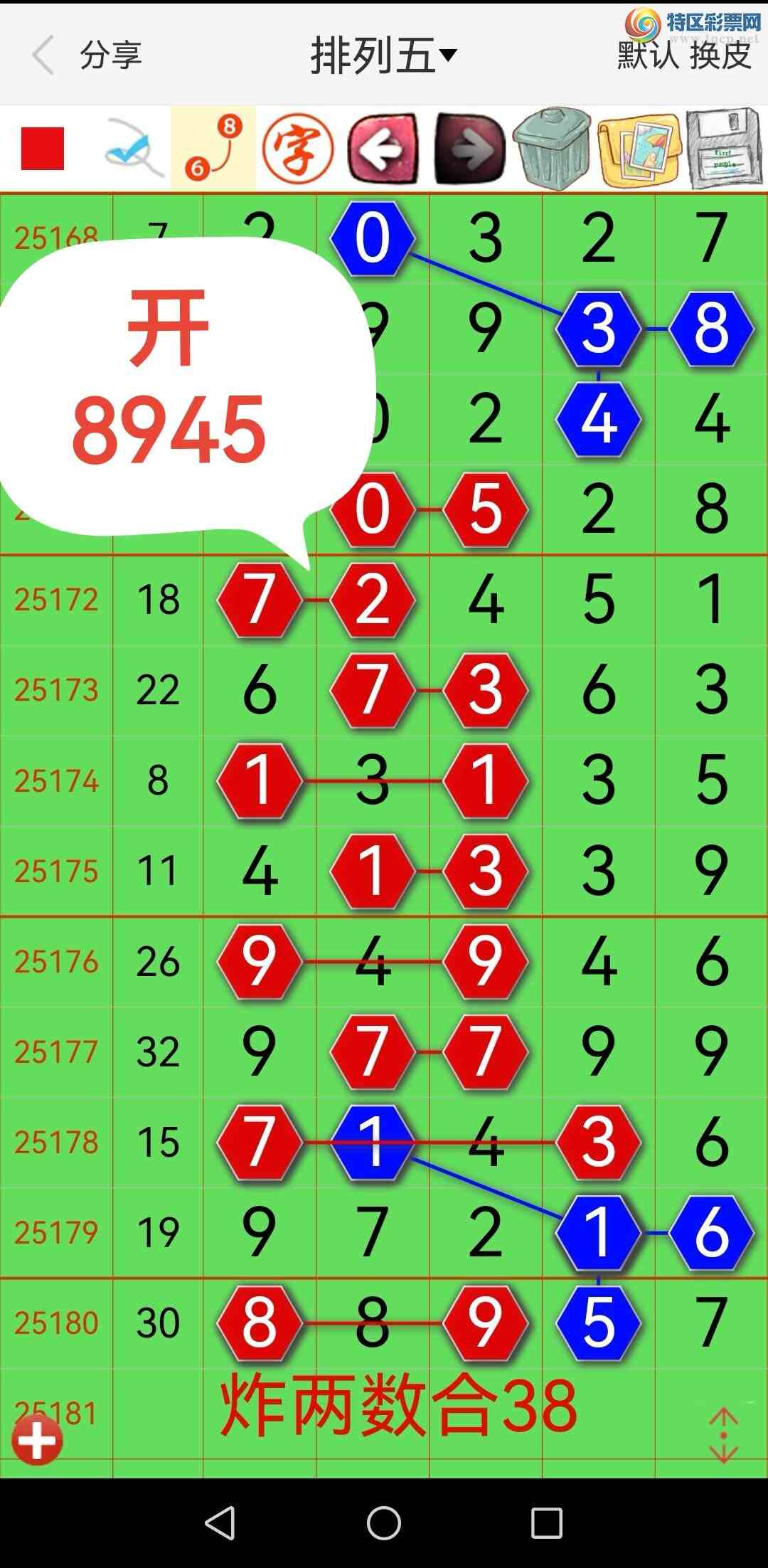Tap the back arrow in the header
Viewport: 768px width, 1568px height.
[x=44, y=55]
